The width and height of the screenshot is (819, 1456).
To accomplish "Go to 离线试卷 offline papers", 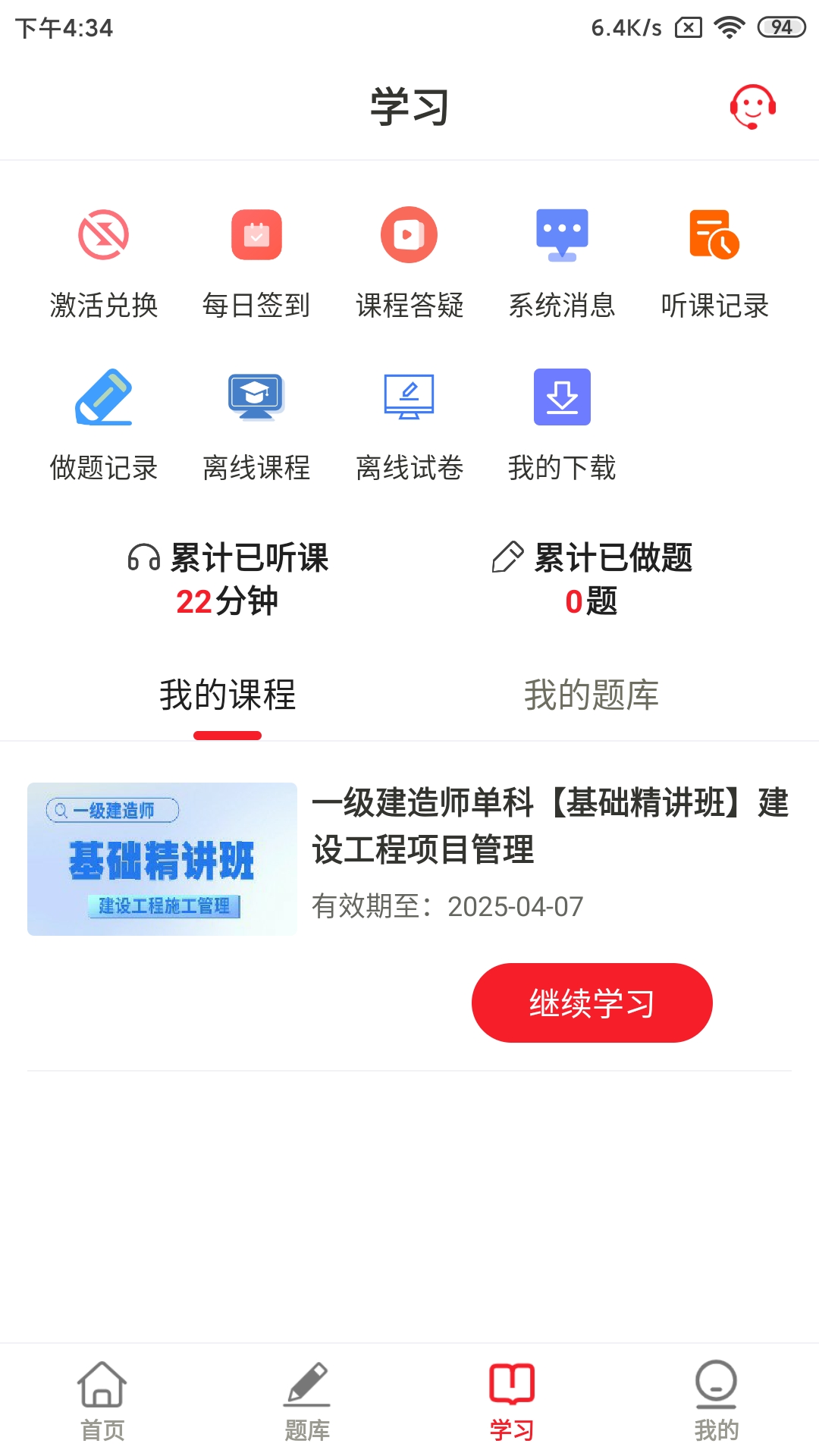I will click(x=409, y=425).
